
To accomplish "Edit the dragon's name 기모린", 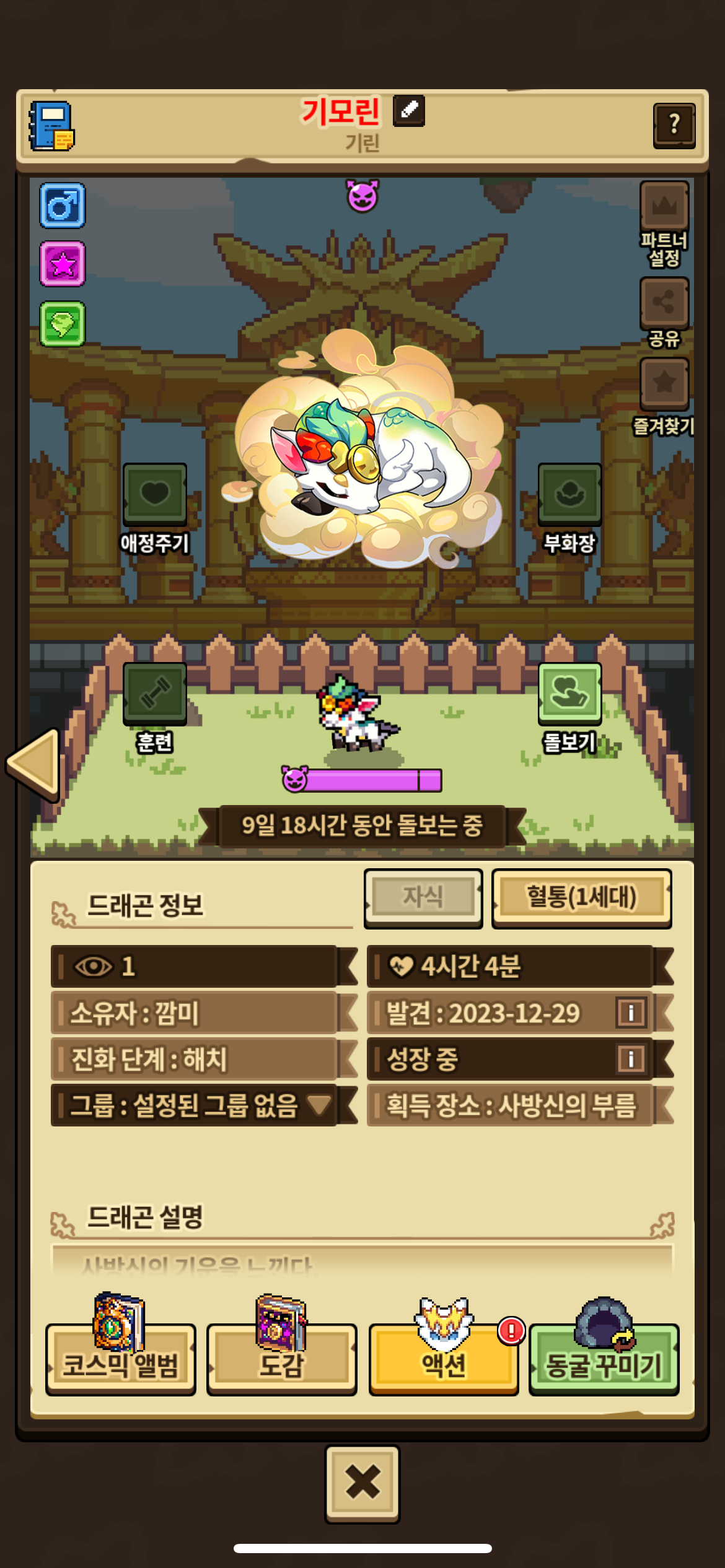I will pyautogui.click(x=409, y=111).
